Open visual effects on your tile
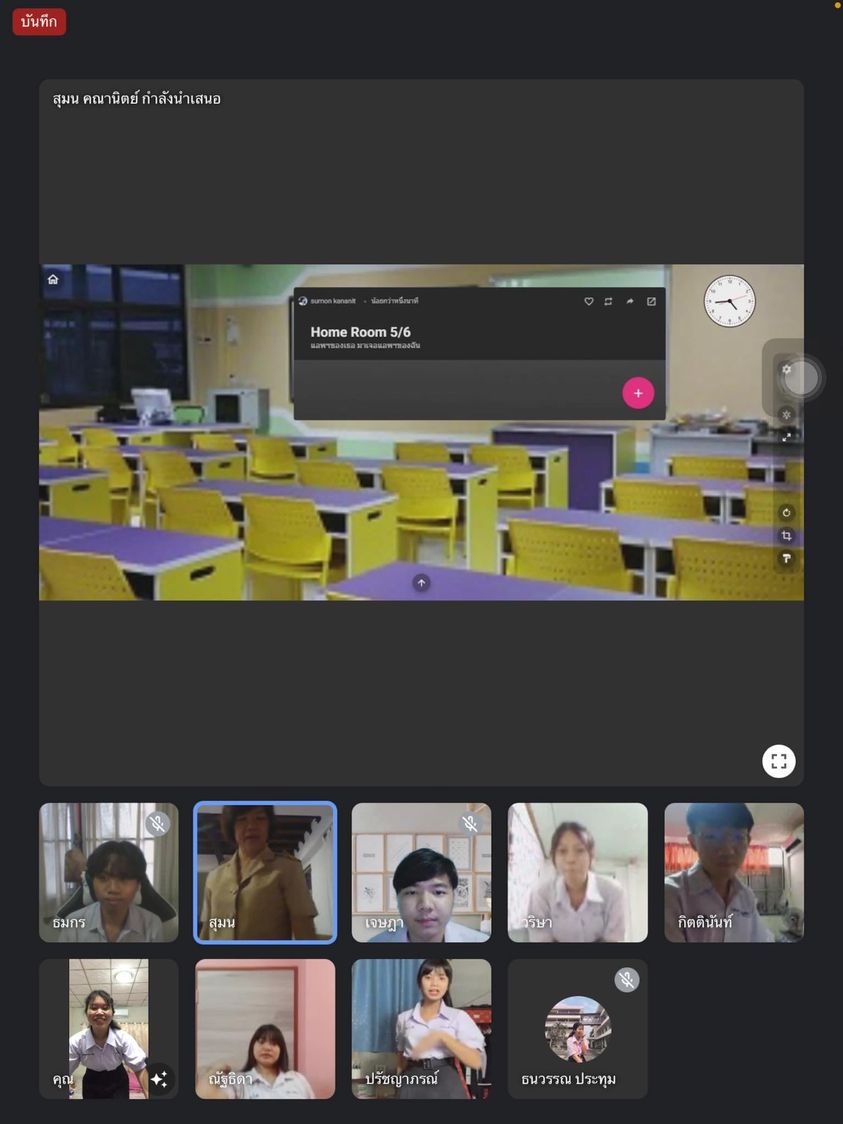843x1124 pixels. coord(159,1079)
